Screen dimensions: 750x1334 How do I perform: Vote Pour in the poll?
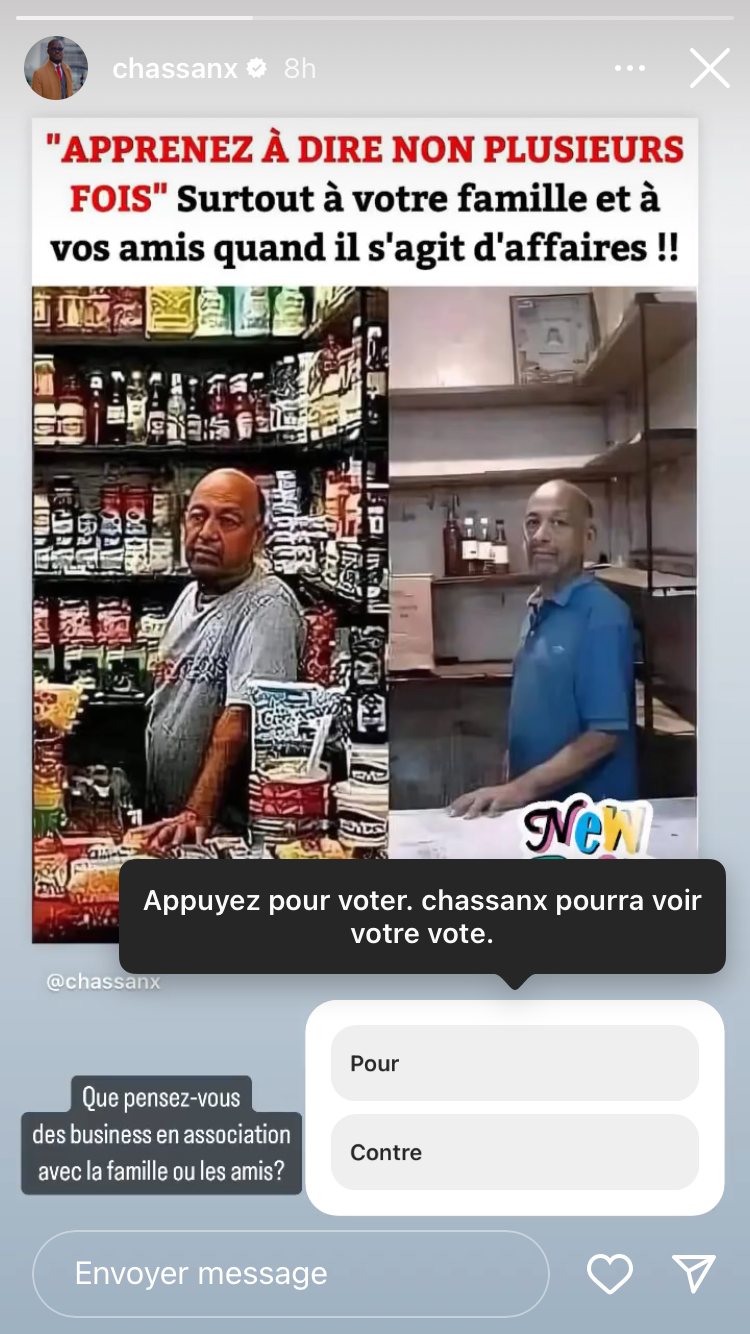514,1063
